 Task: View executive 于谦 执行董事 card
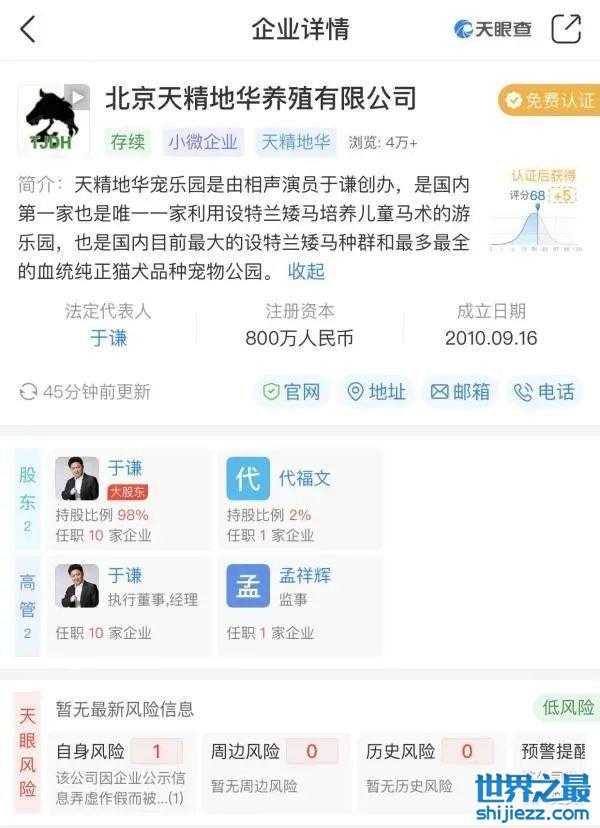pos(129,603)
